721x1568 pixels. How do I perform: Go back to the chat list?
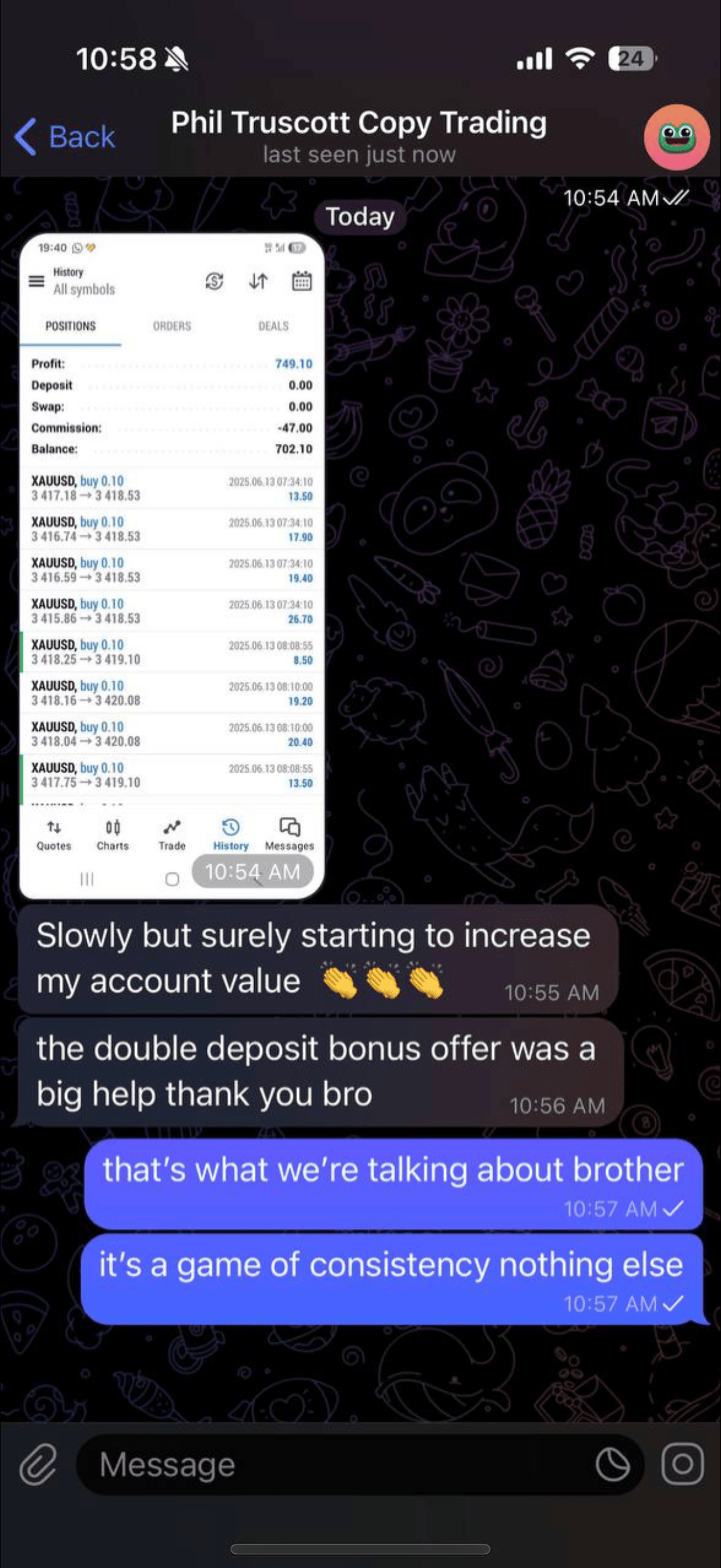[65, 136]
